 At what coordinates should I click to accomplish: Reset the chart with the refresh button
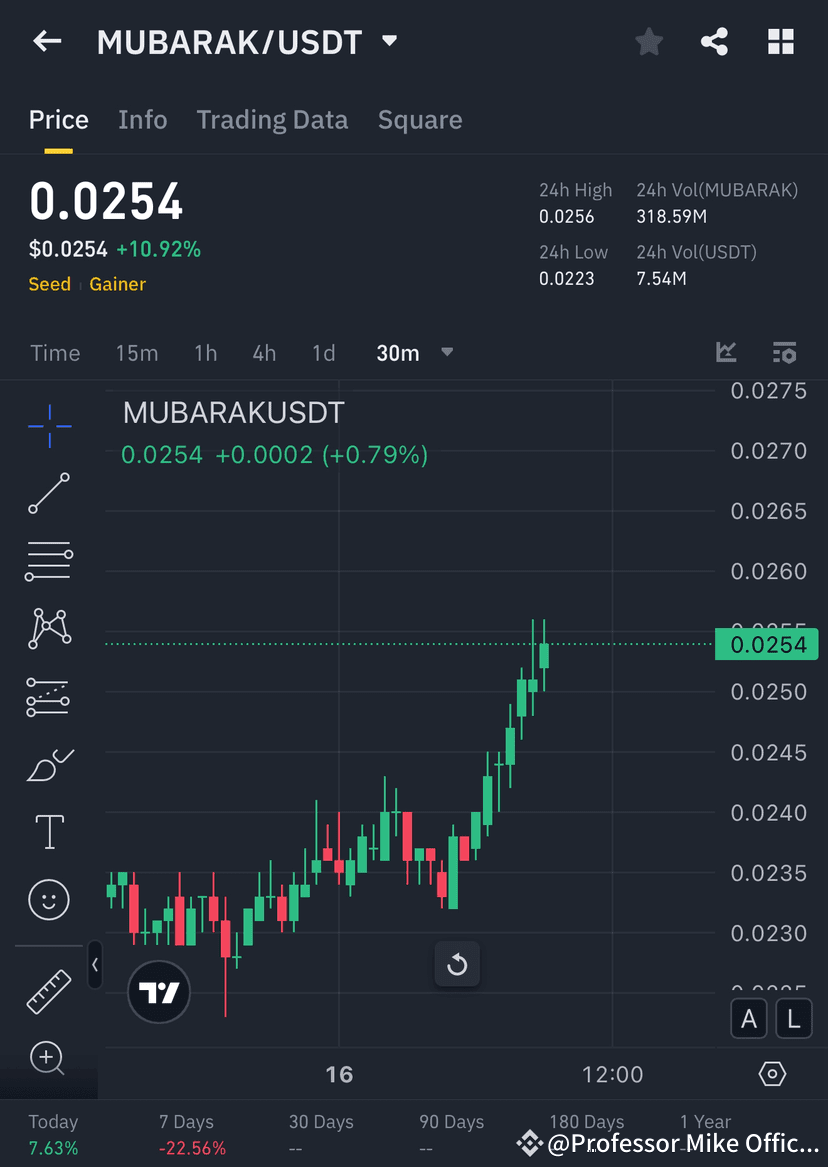(457, 964)
